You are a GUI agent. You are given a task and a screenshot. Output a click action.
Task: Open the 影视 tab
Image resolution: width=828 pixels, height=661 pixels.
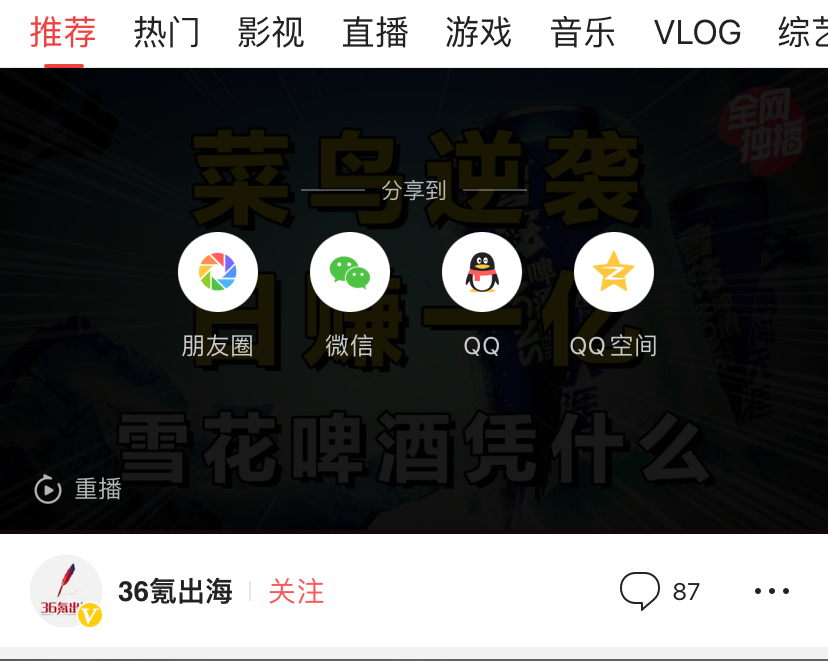coord(271,33)
